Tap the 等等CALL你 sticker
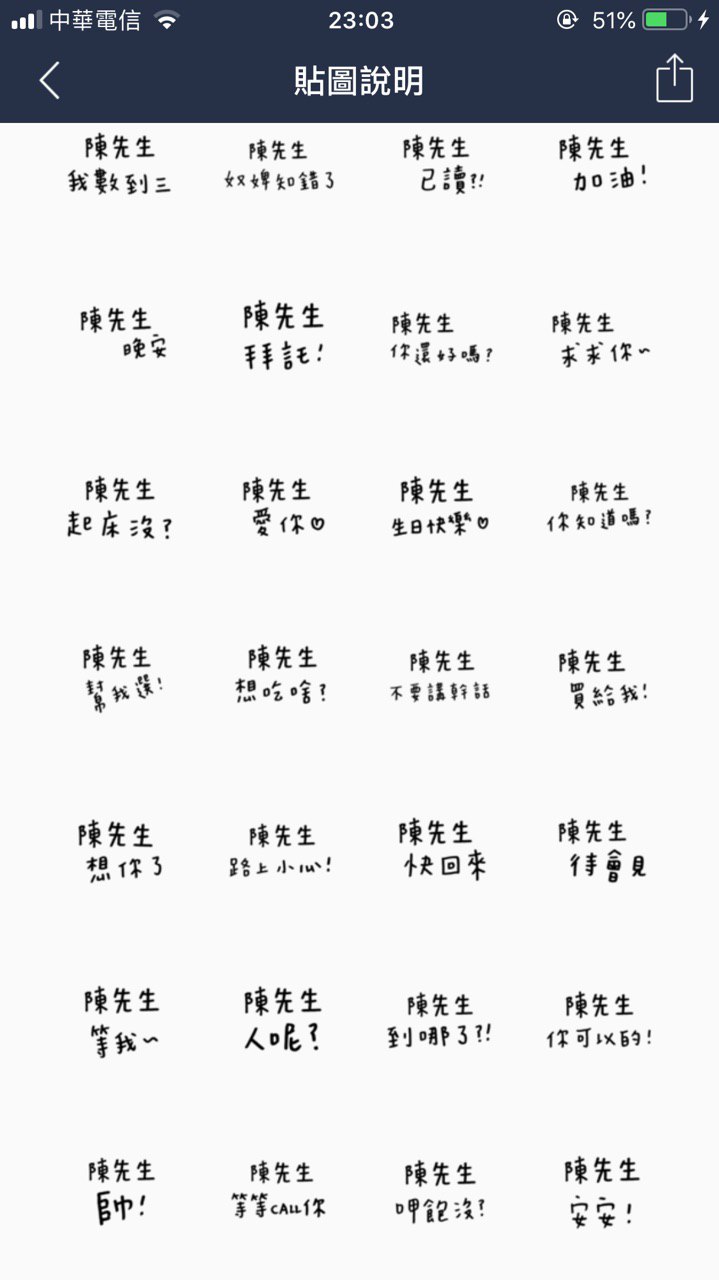 279,1190
